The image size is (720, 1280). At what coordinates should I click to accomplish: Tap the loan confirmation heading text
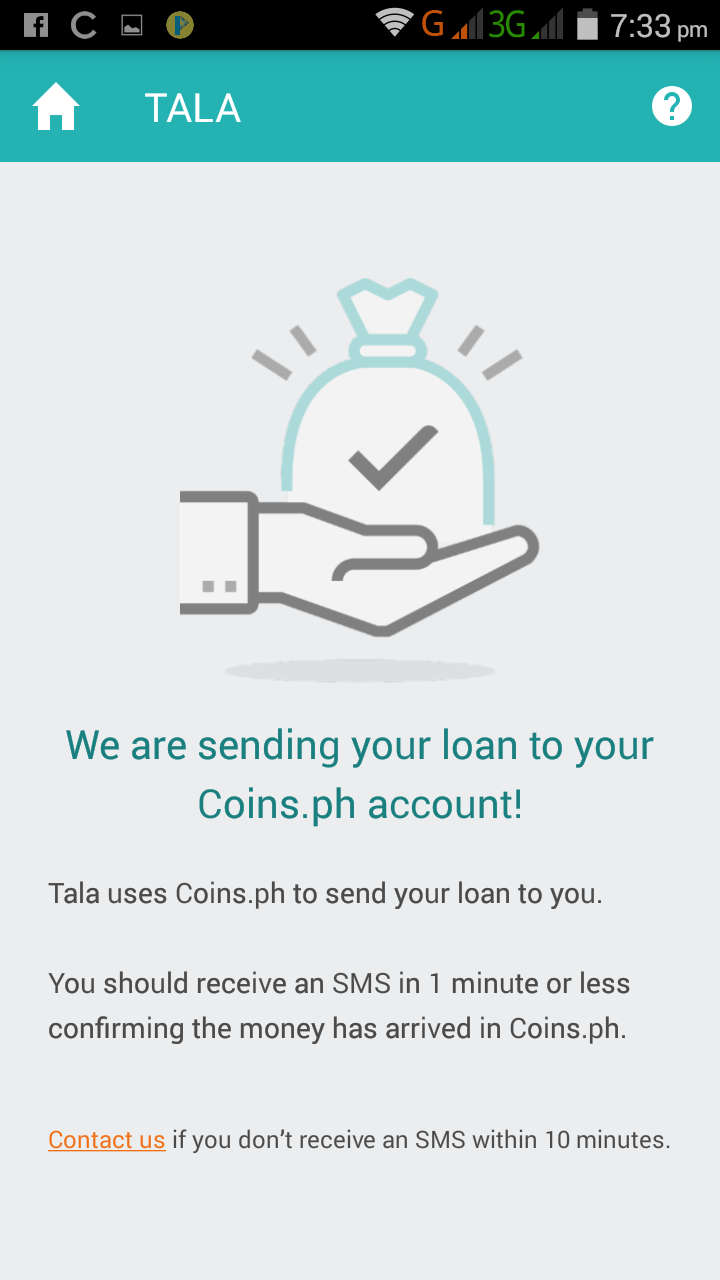coord(360,774)
